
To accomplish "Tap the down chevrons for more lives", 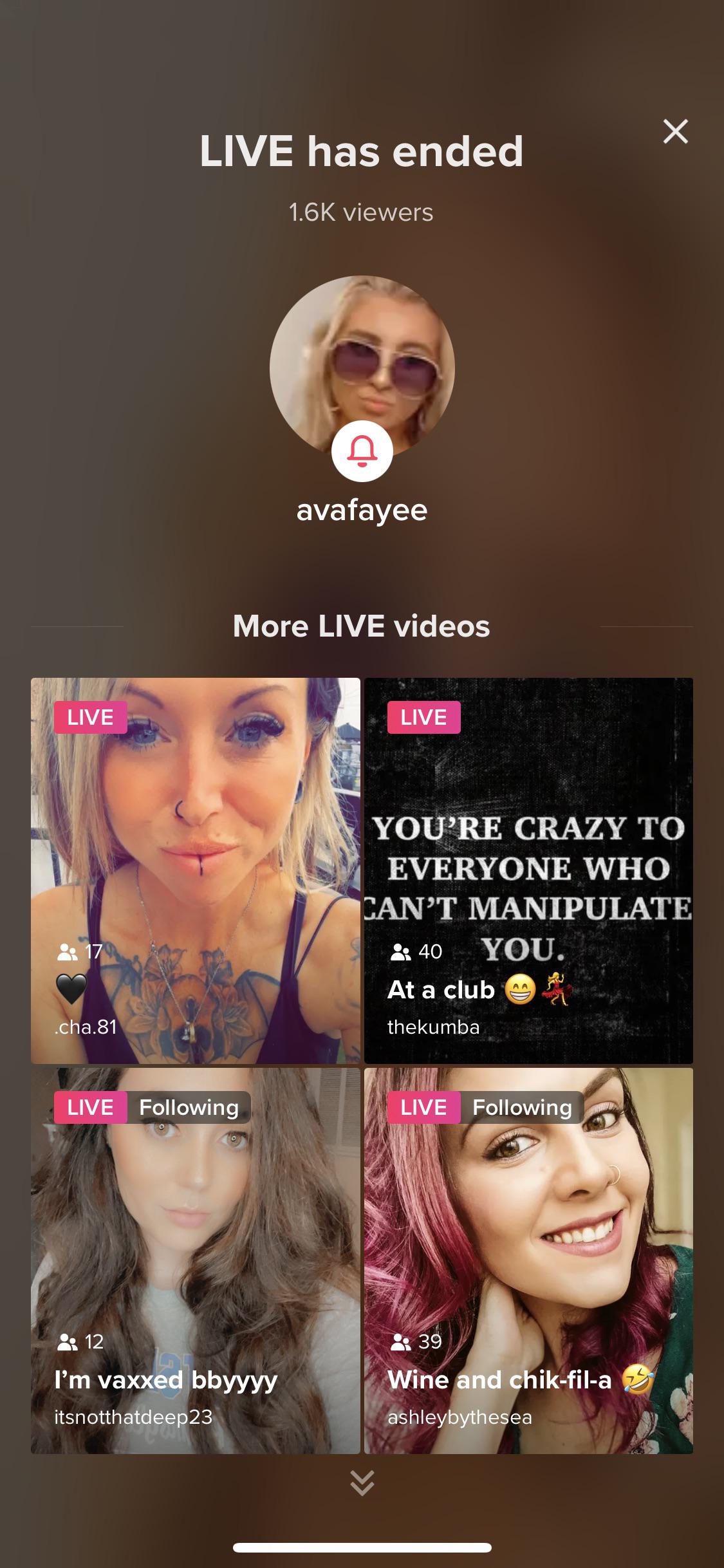I will point(362,1482).
